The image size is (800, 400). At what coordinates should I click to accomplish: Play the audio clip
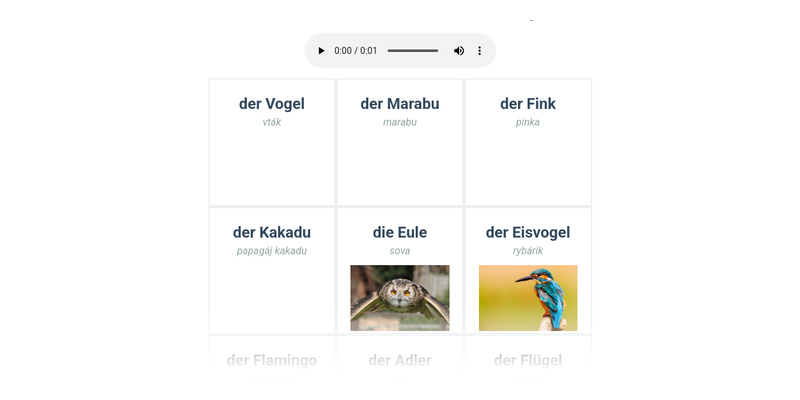[x=321, y=51]
